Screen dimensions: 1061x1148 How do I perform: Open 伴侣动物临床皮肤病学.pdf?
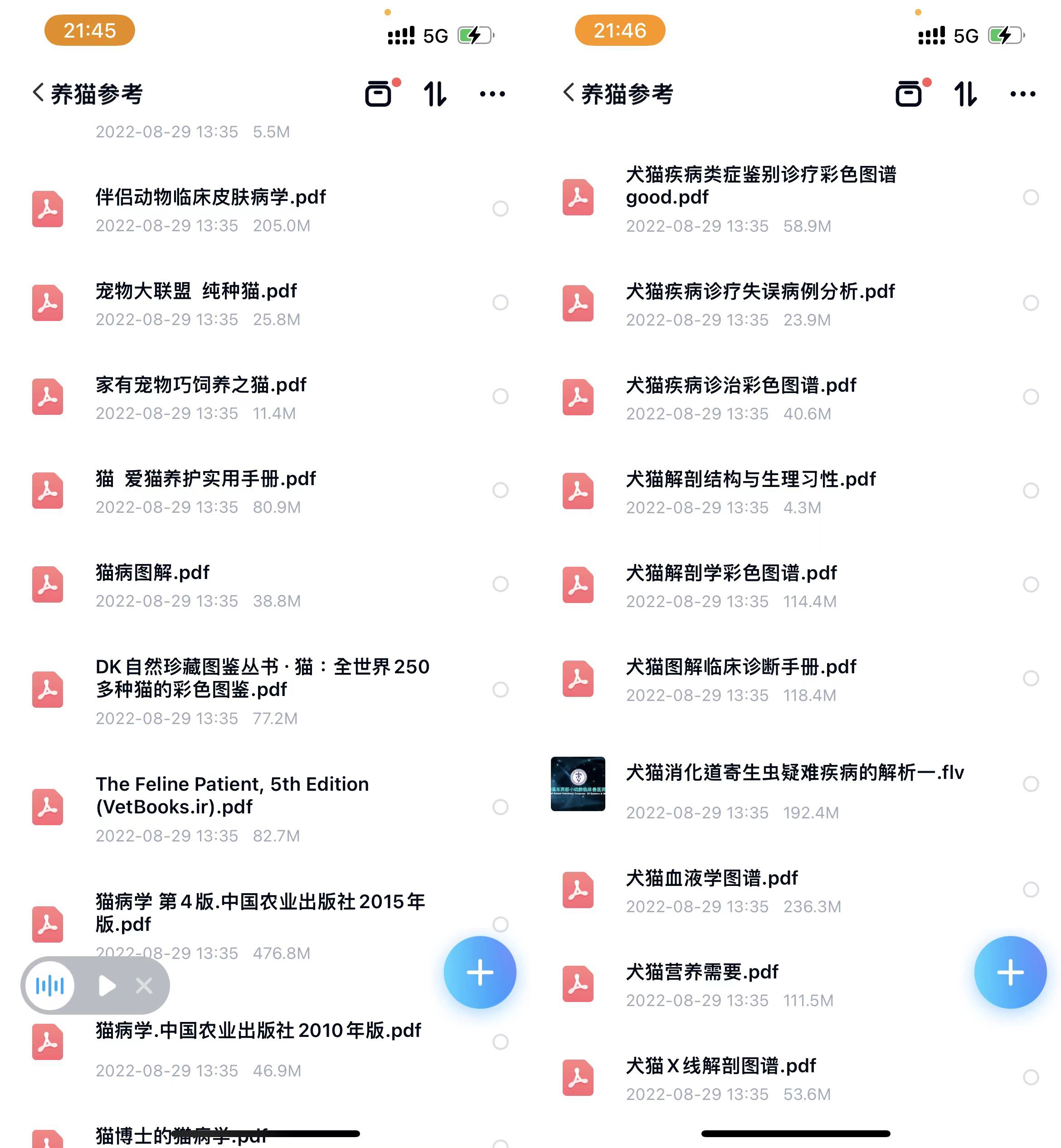pos(210,198)
